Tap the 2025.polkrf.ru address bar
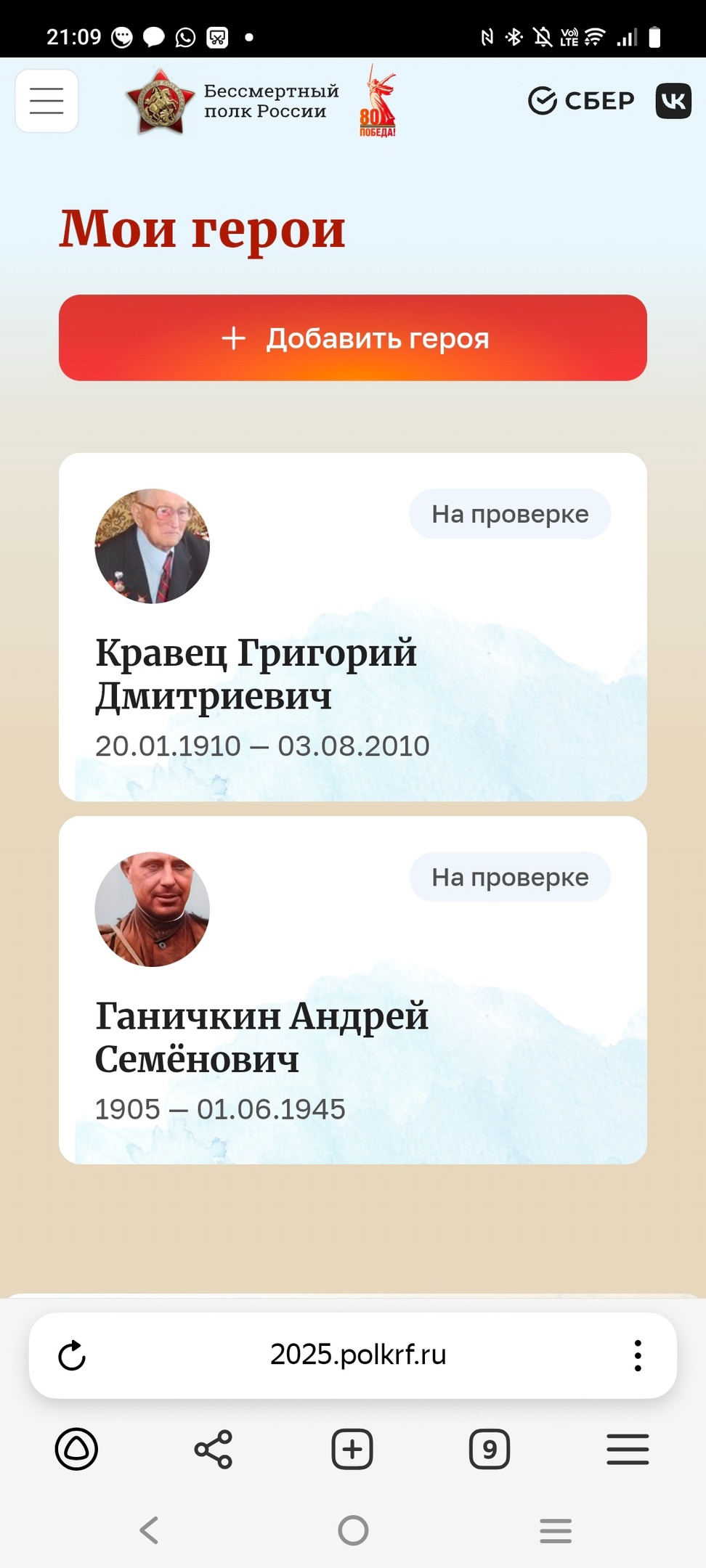The height and width of the screenshot is (1568, 706). (x=358, y=1355)
